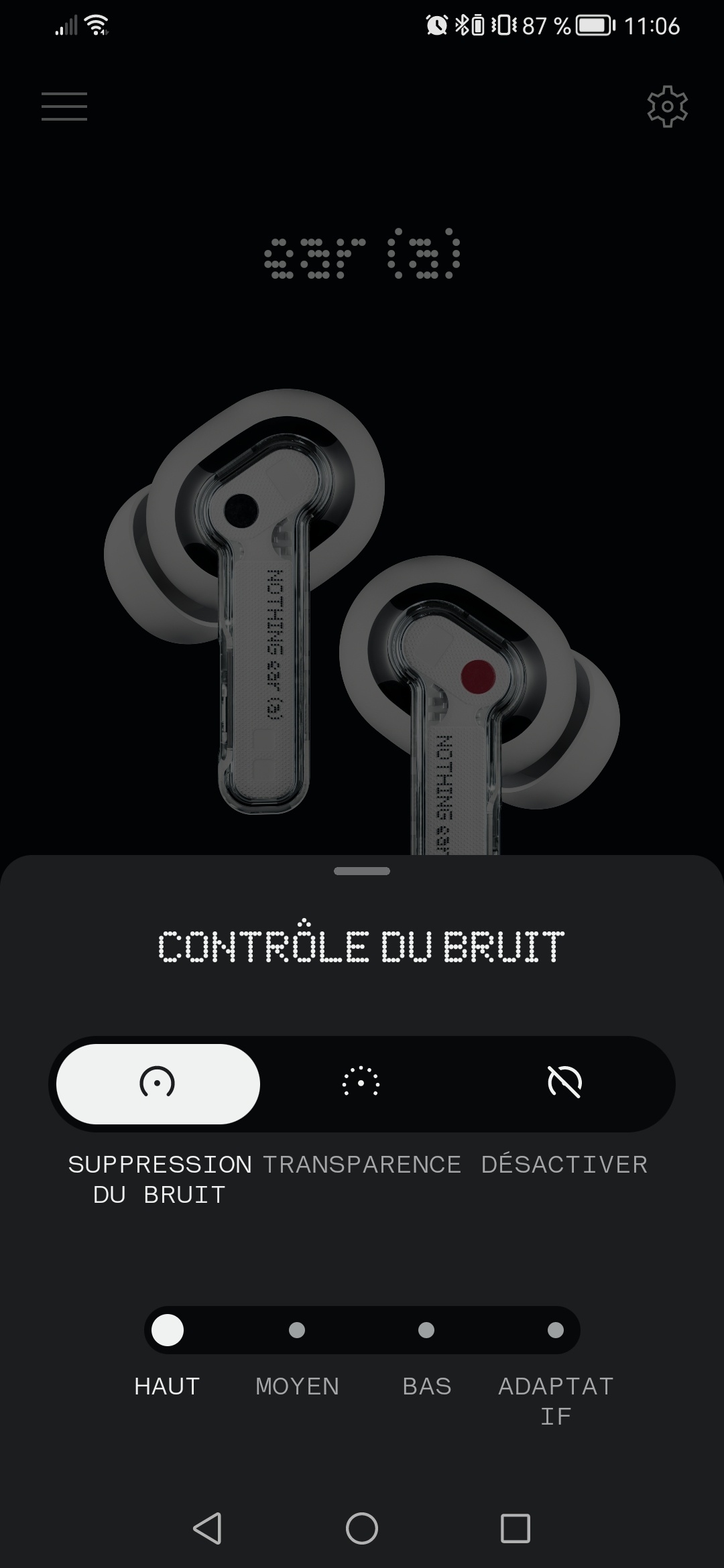Choose Désactiver to turn off noise control
Image resolution: width=724 pixels, height=1568 pixels.
pyautogui.click(x=564, y=1084)
